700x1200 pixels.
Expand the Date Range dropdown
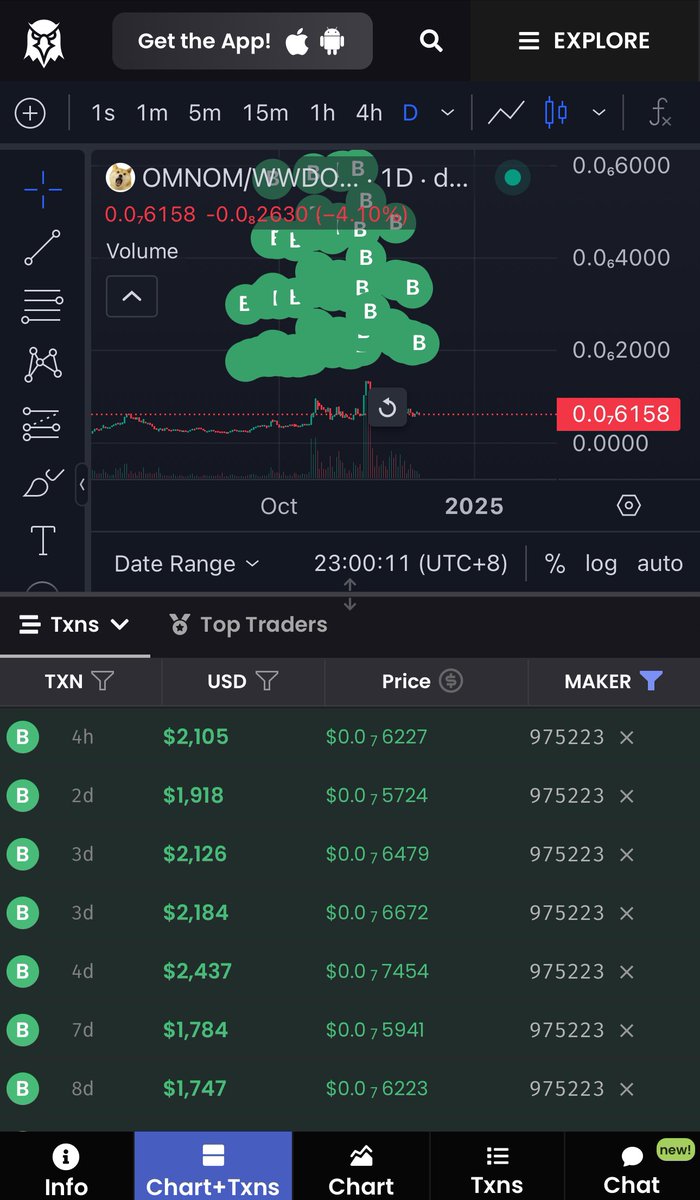[187, 564]
